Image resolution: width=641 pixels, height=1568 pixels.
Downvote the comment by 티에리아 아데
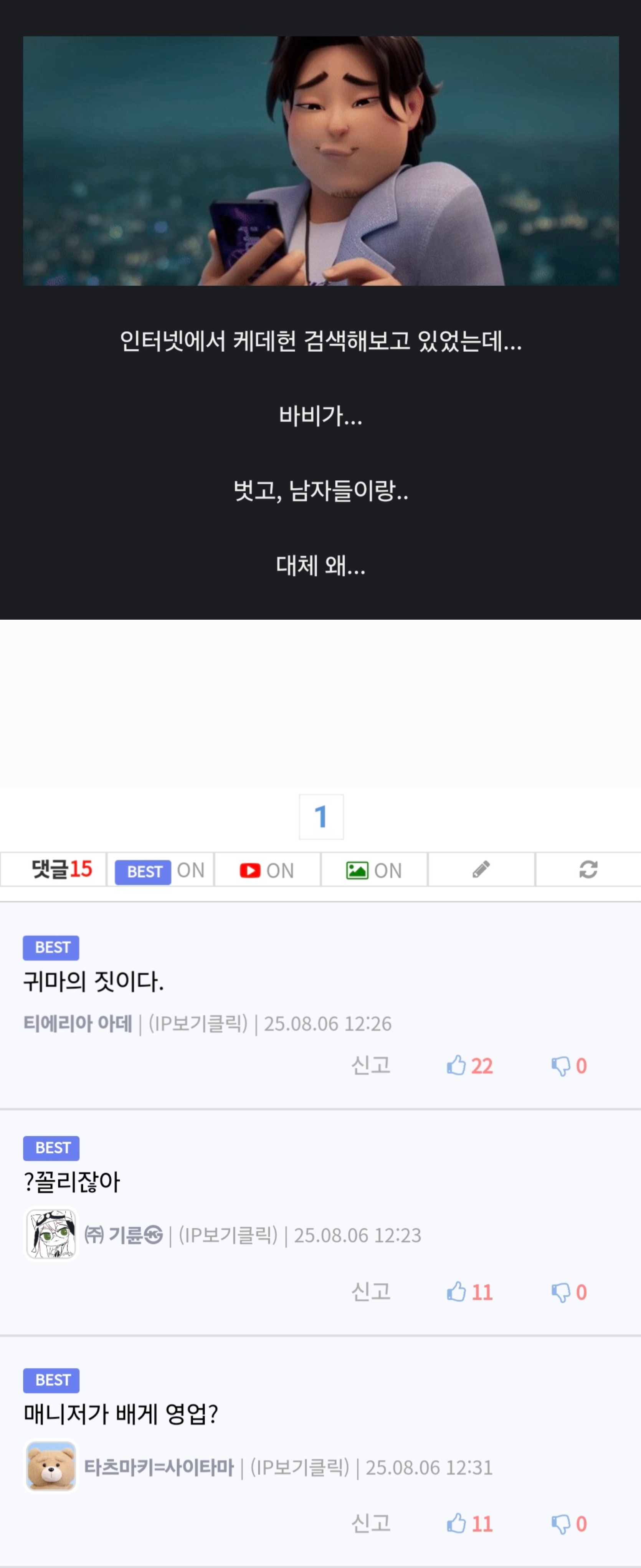tap(568, 1066)
